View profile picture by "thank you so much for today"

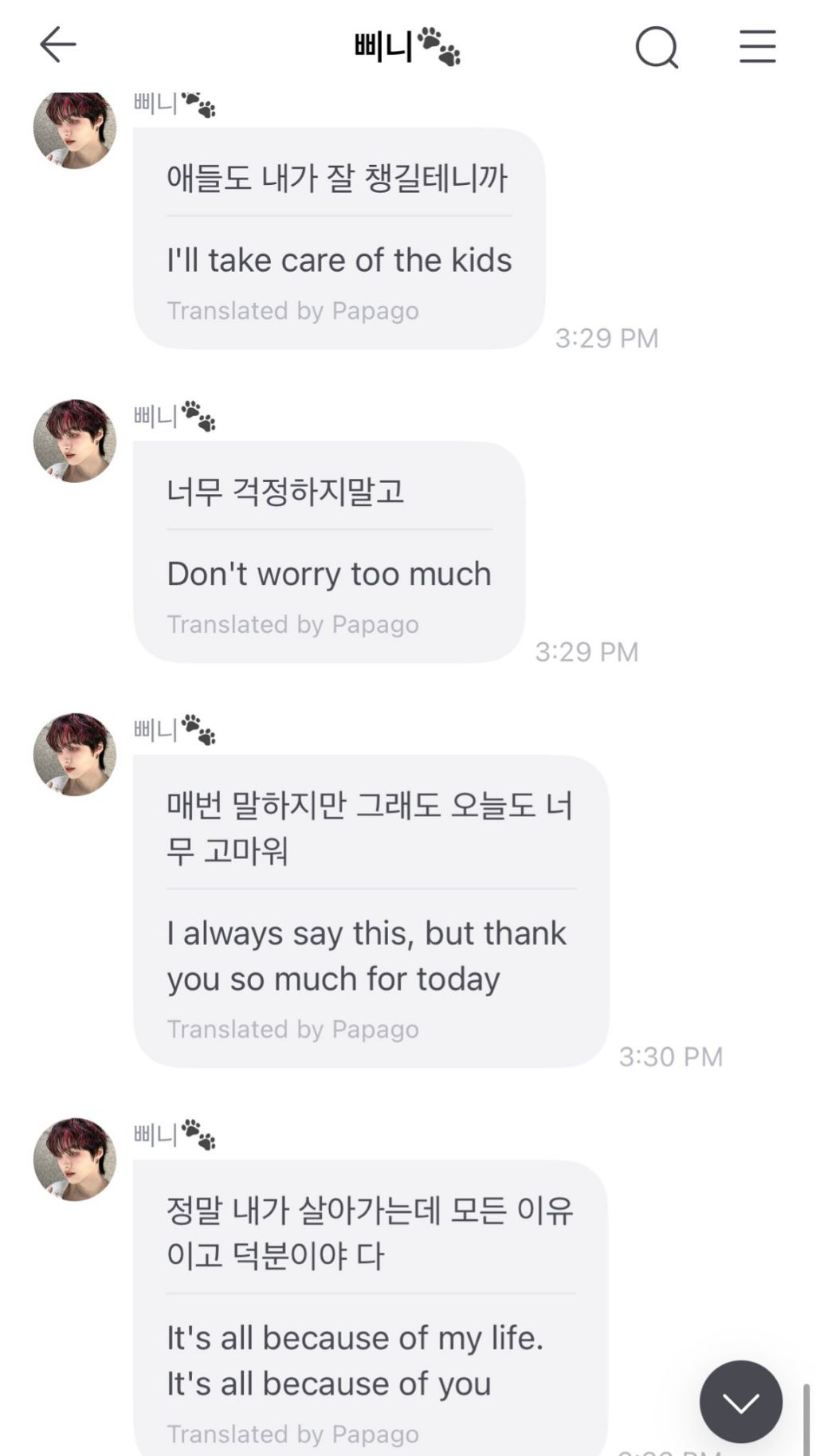pyautogui.click(x=75, y=754)
